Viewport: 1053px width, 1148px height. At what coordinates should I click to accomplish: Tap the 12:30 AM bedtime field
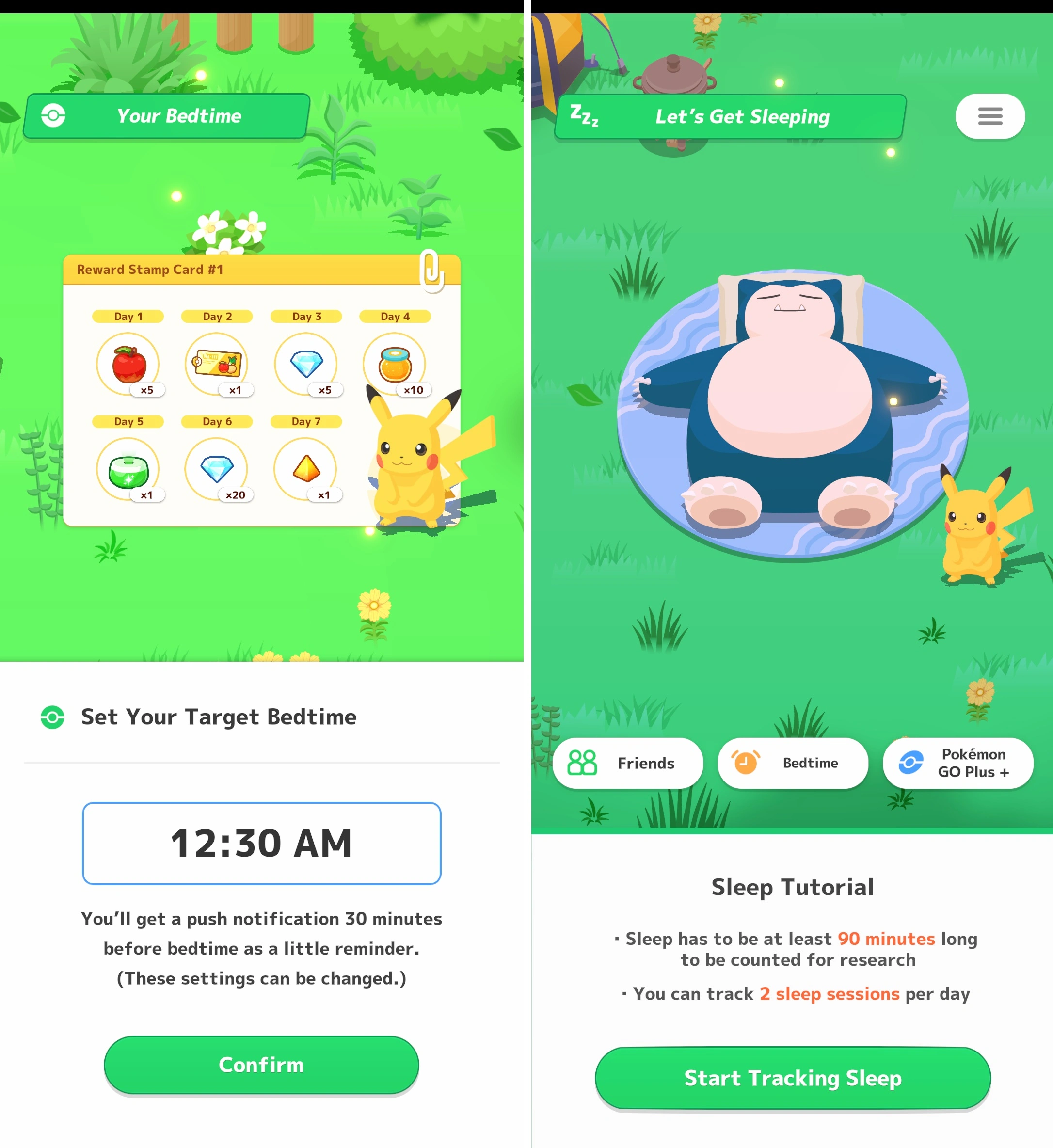261,843
